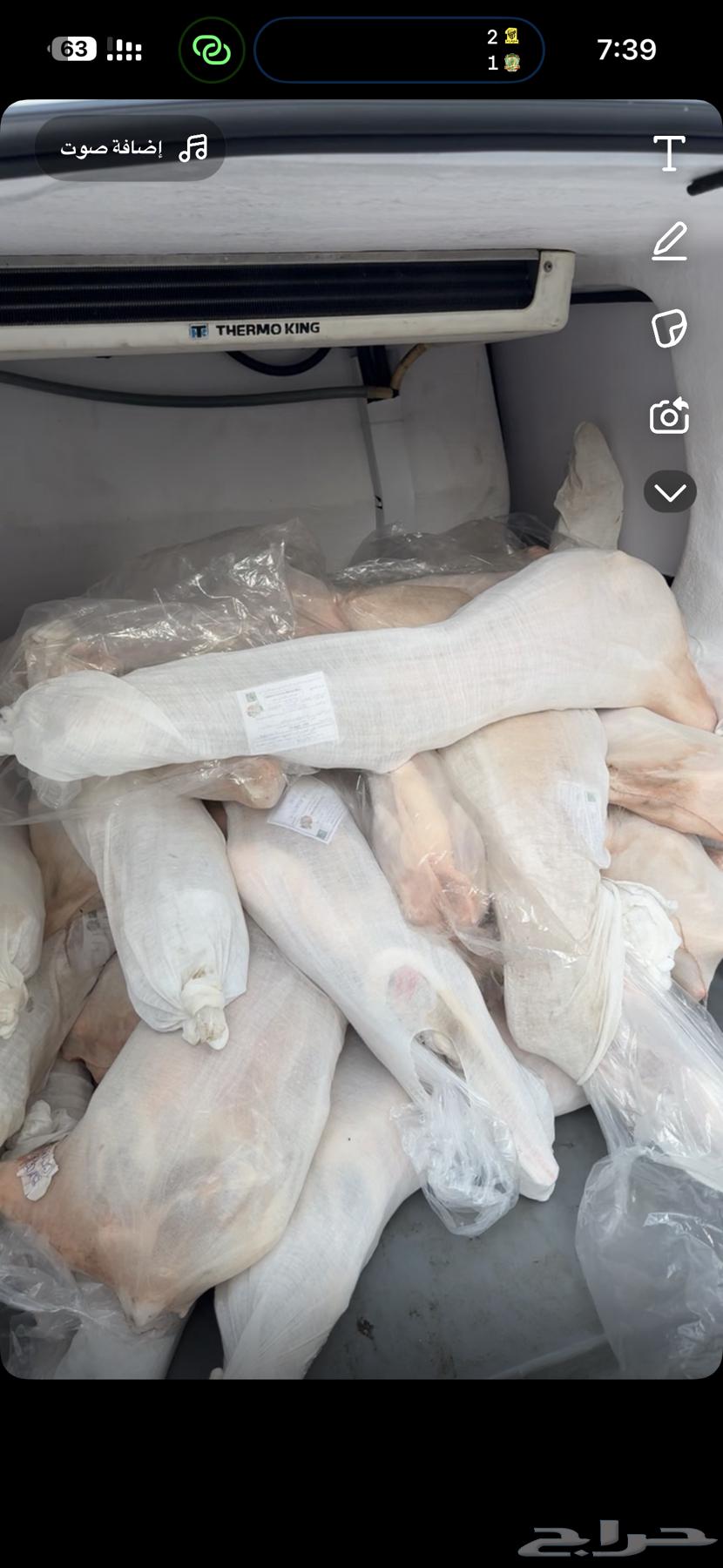Expand more editing tools chevron
723x1568 pixels.
click(670, 493)
